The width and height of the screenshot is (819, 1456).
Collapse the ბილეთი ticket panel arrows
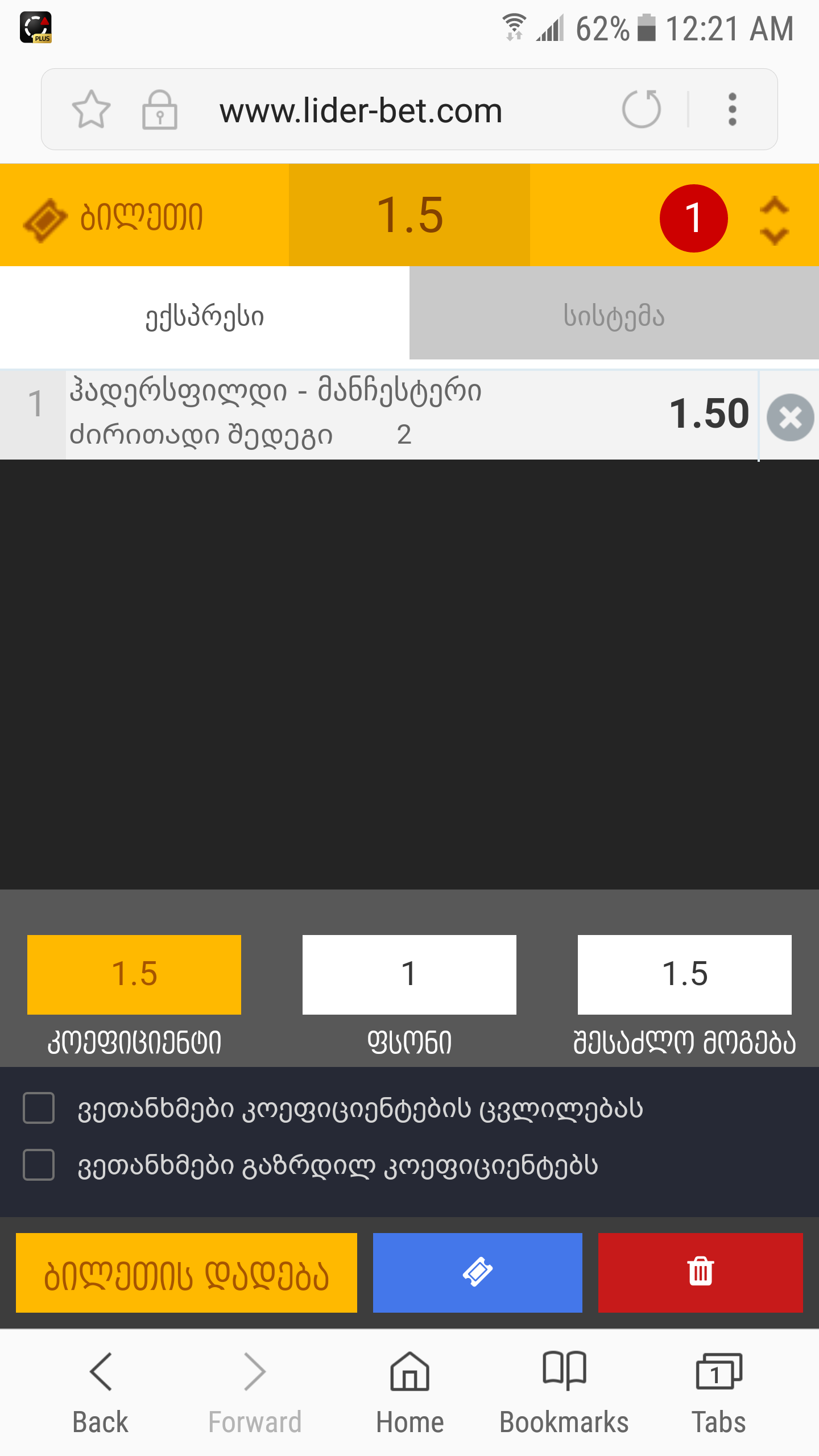[774, 220]
